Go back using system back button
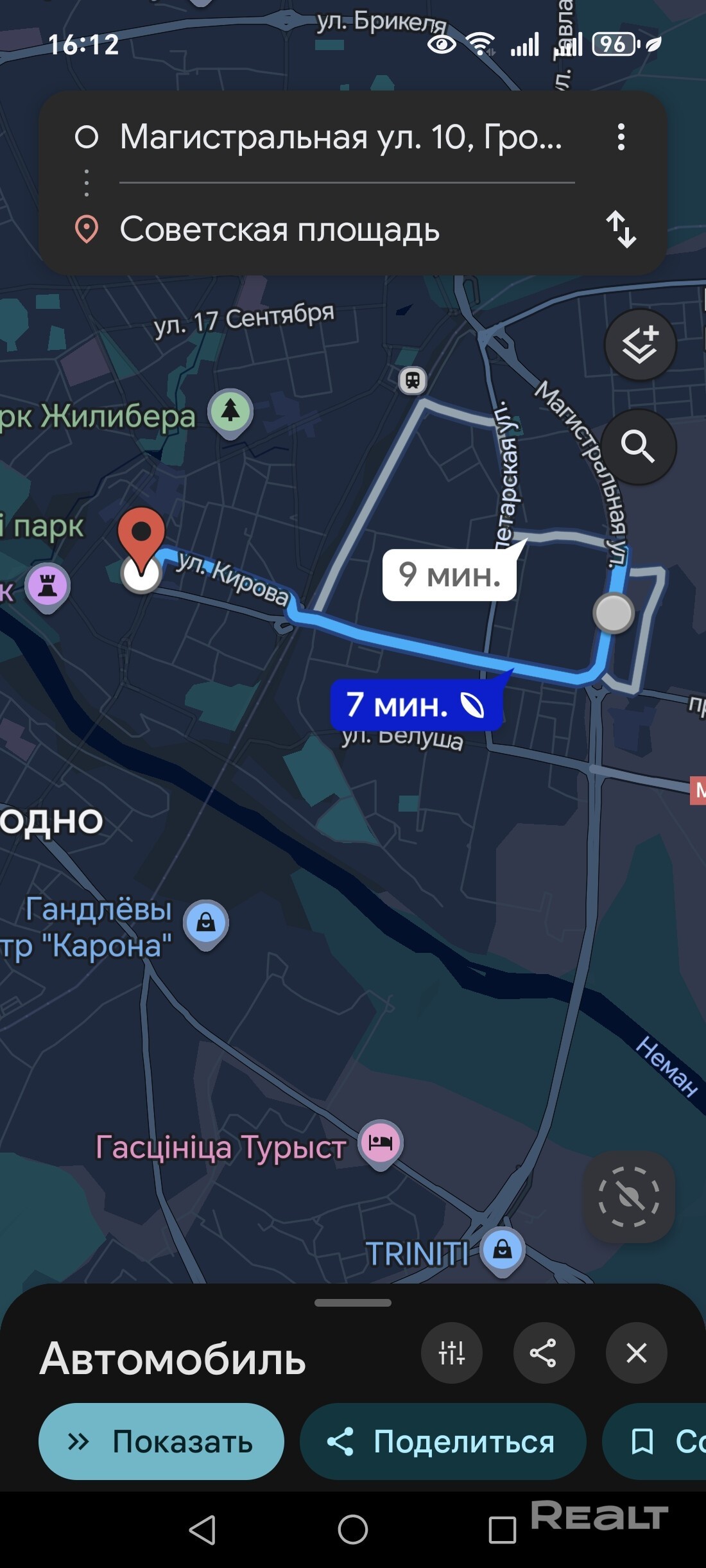Viewport: 706px width, 1568px height. point(202,1529)
